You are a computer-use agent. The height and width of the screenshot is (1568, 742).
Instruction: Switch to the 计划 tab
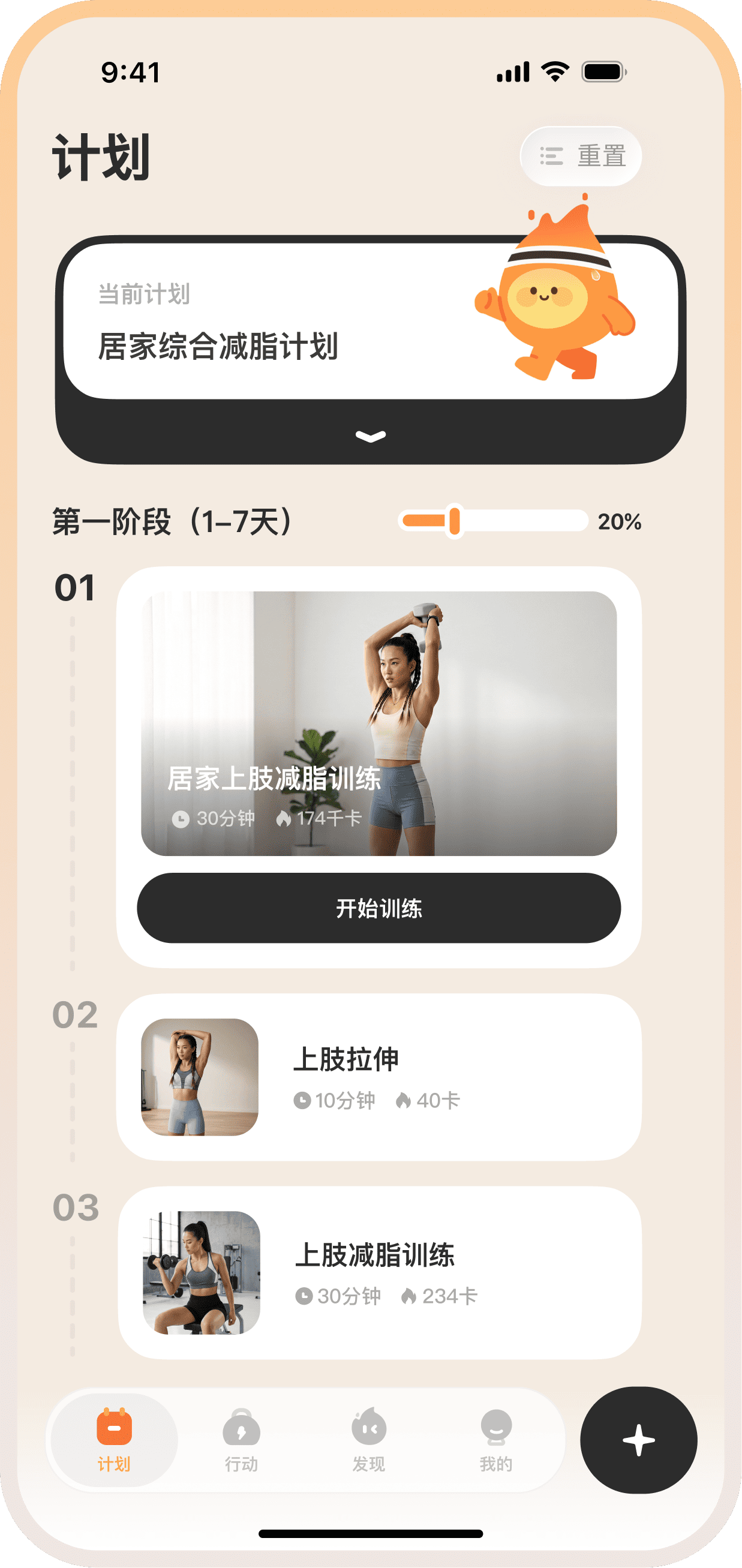114,1440
